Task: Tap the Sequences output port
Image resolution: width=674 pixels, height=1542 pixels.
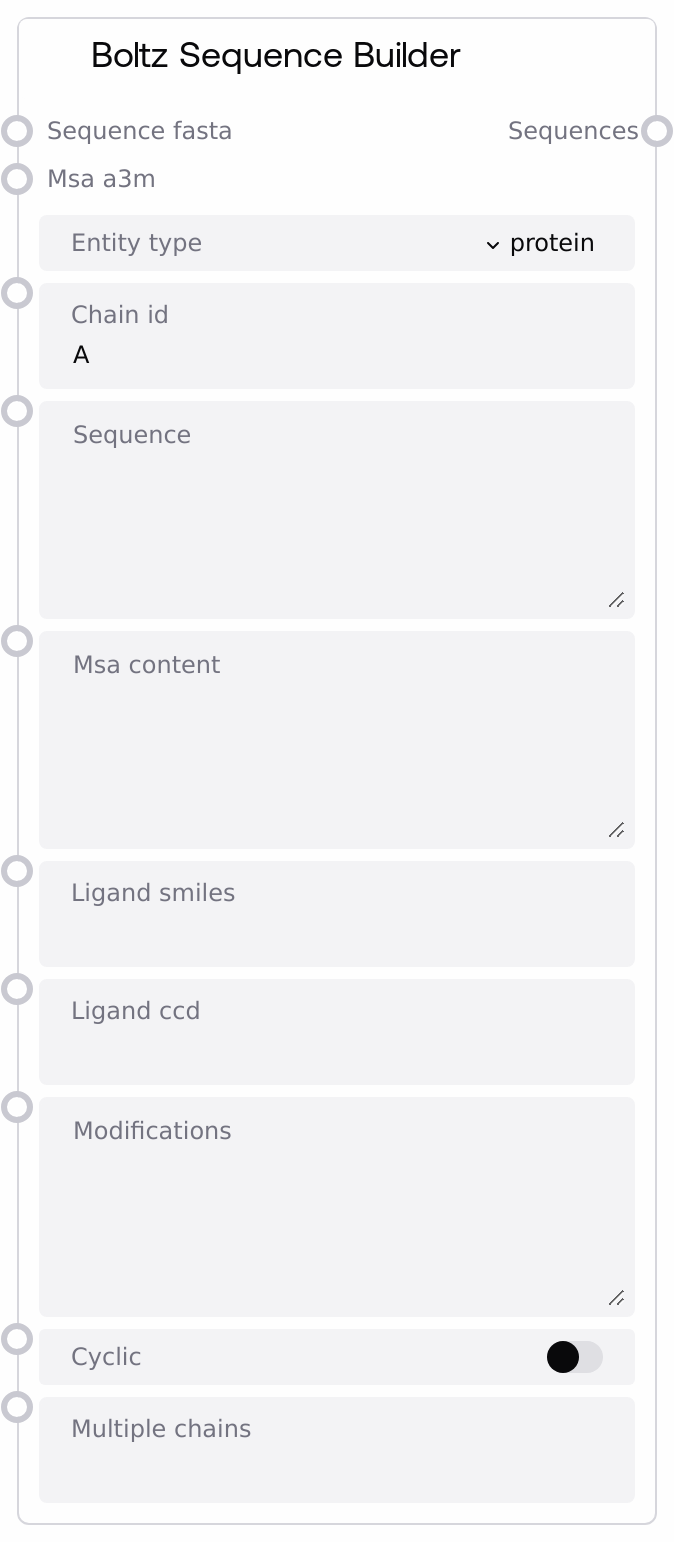Action: [656, 131]
